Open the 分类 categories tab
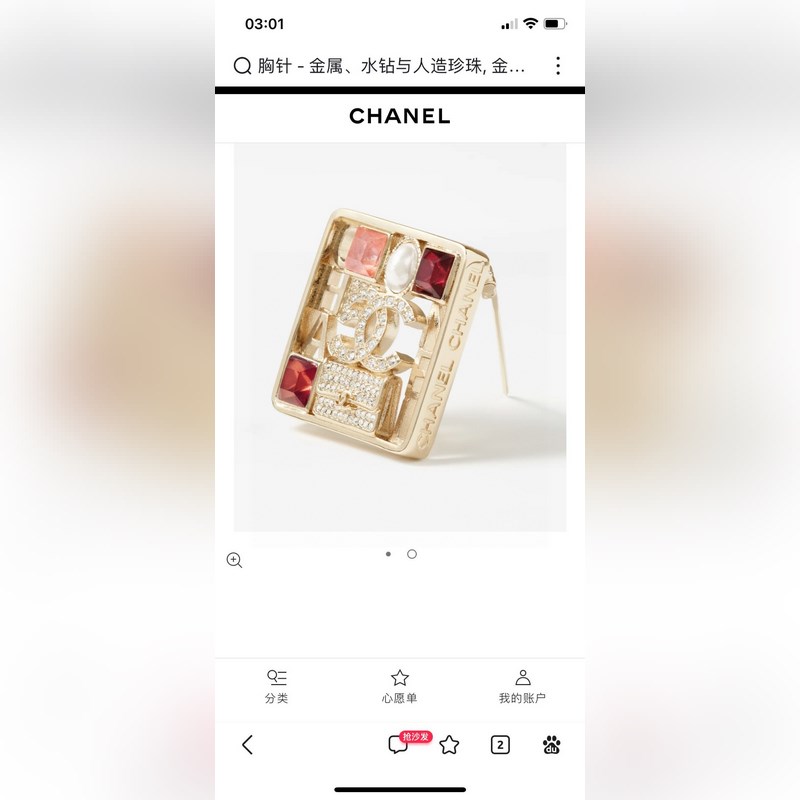Viewport: 800px width, 800px height. tap(277, 687)
